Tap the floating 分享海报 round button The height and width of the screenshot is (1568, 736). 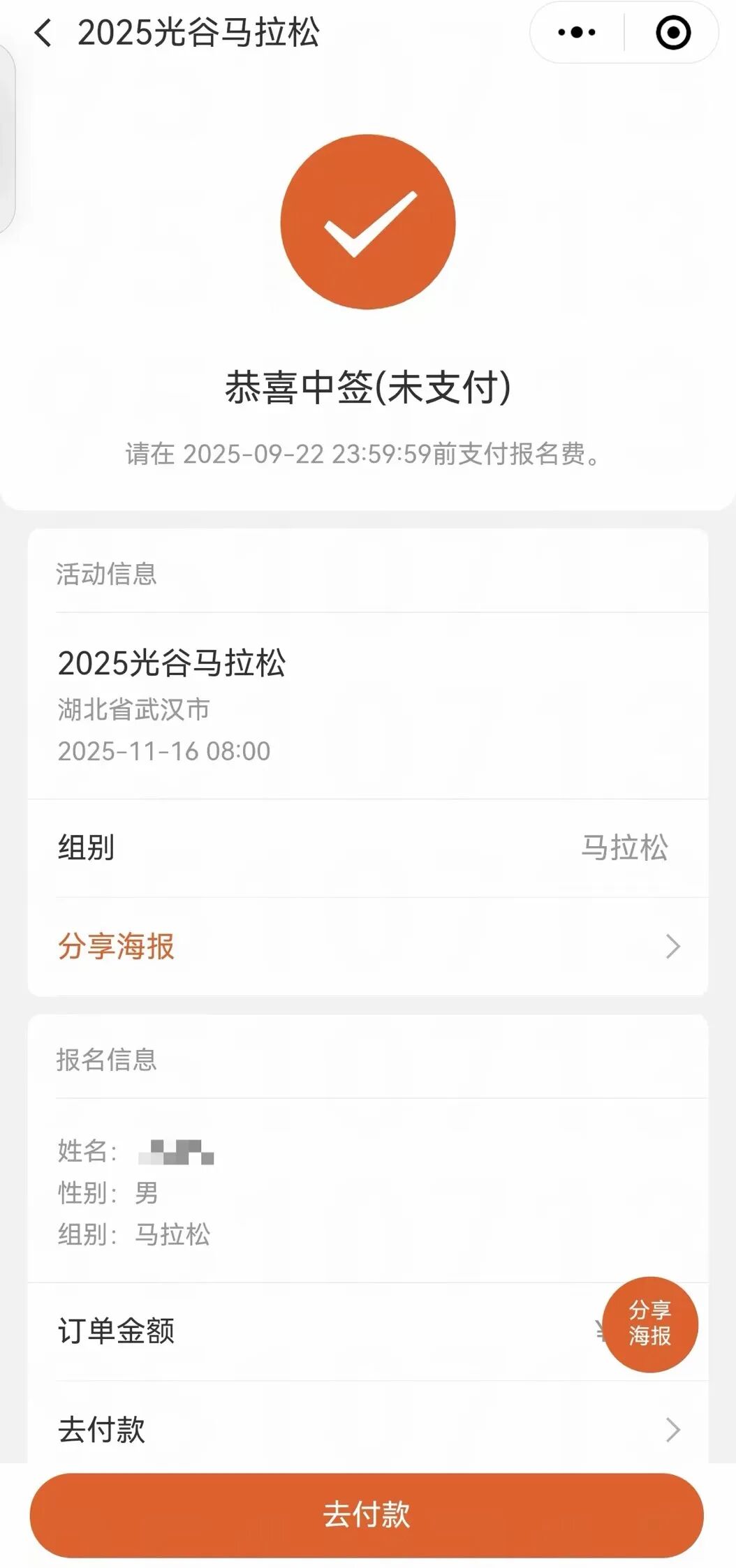649,1324
